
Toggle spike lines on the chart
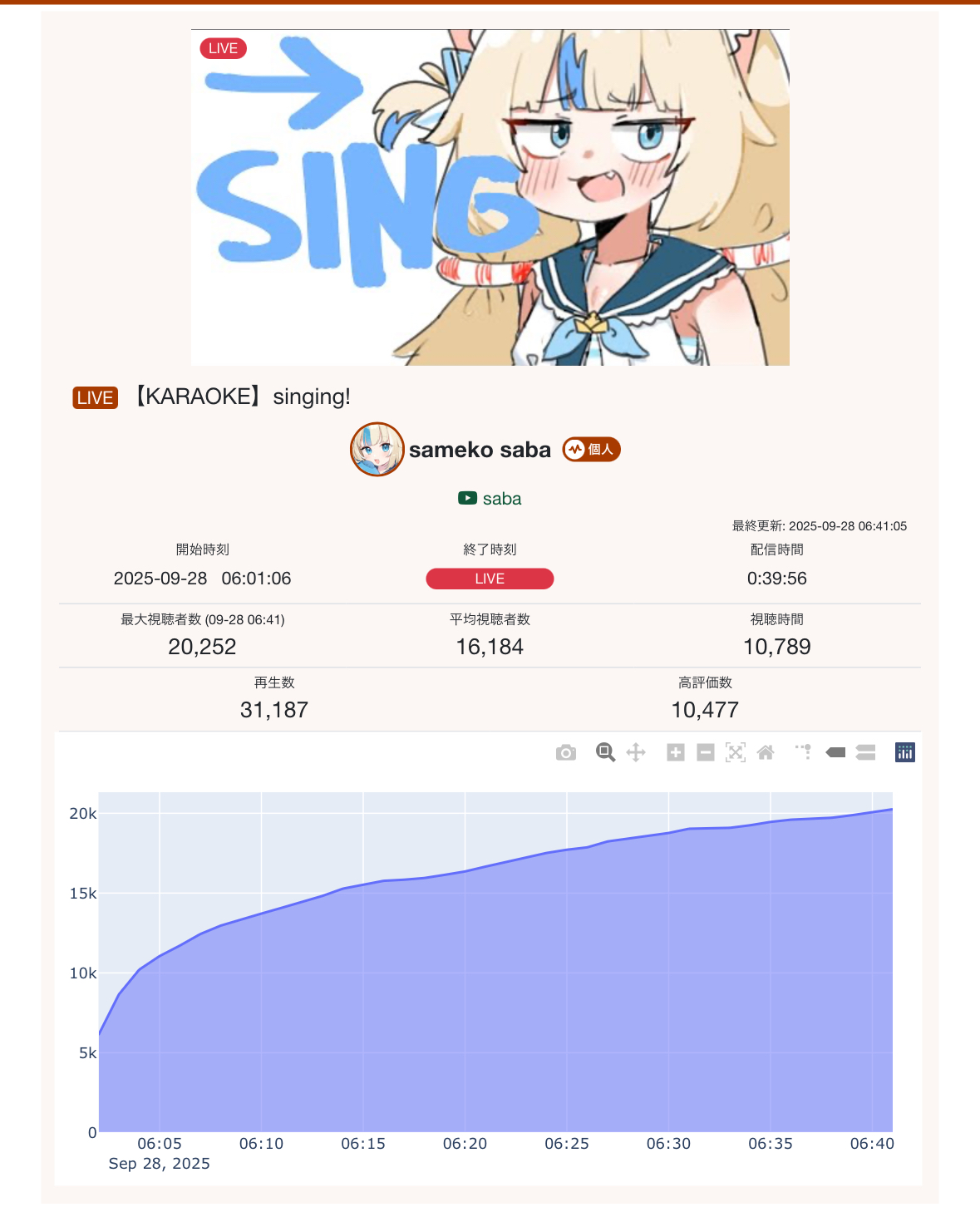click(803, 753)
